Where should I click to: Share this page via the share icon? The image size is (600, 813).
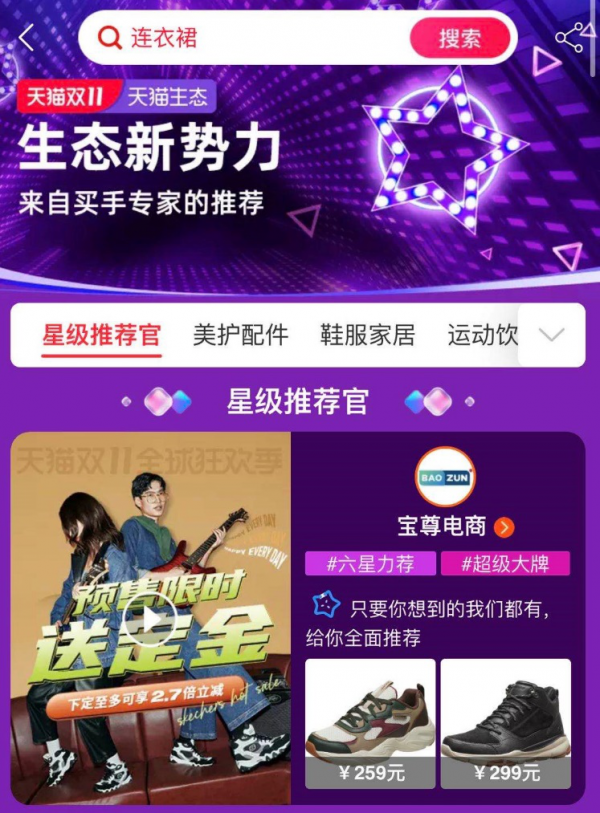[569, 39]
